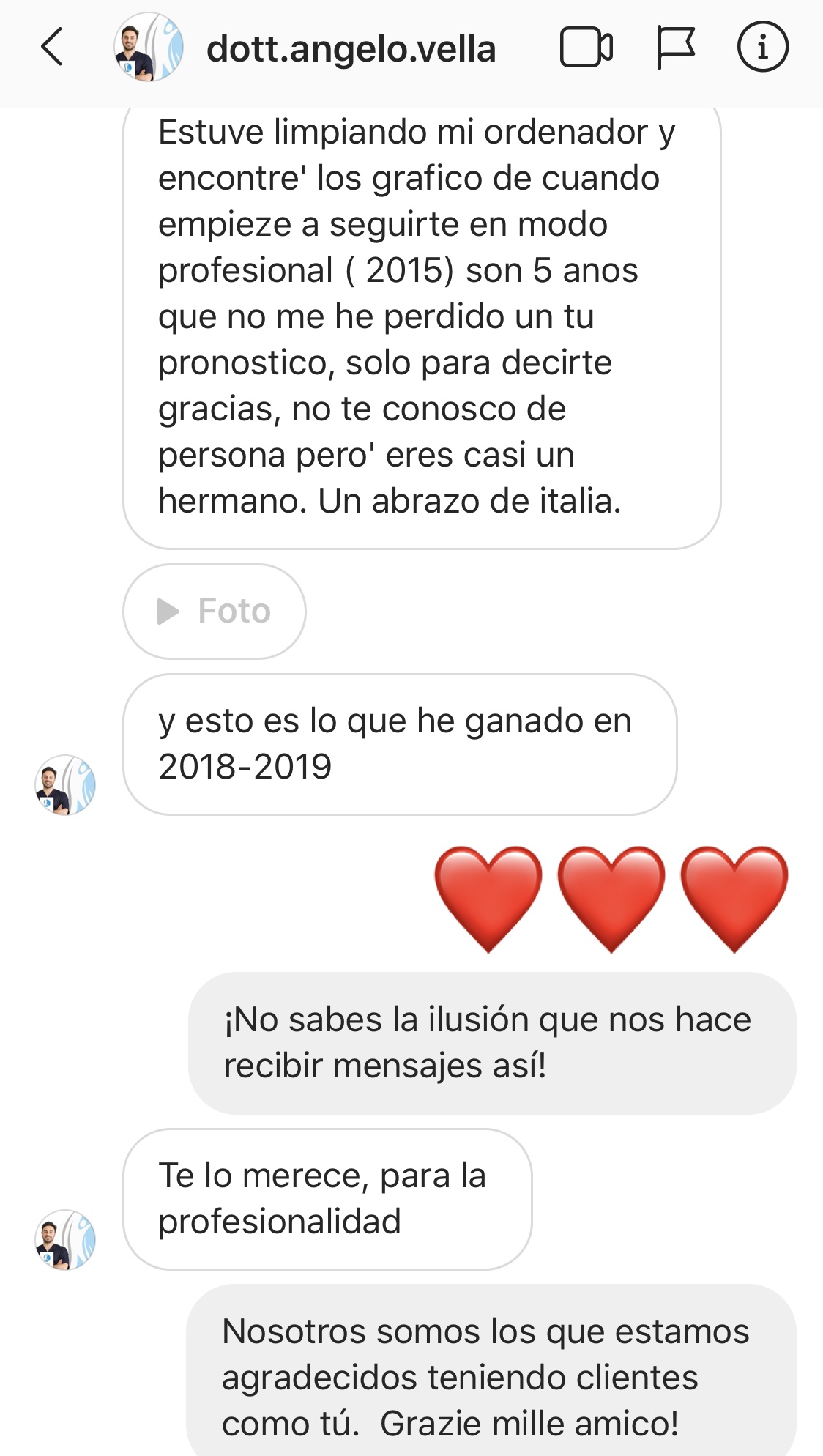Open sender avatar beside 'Te lo merece' message
Image resolution: width=823 pixels, height=1456 pixels.
point(65,1239)
